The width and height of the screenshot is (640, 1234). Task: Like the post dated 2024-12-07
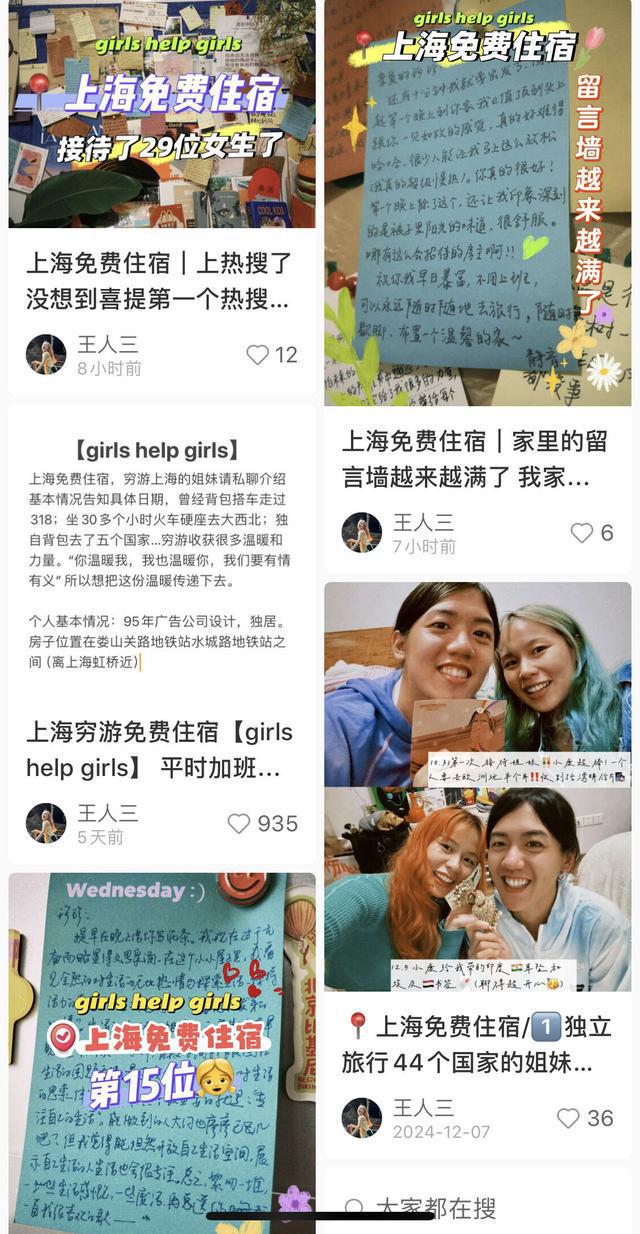[x=568, y=1118]
